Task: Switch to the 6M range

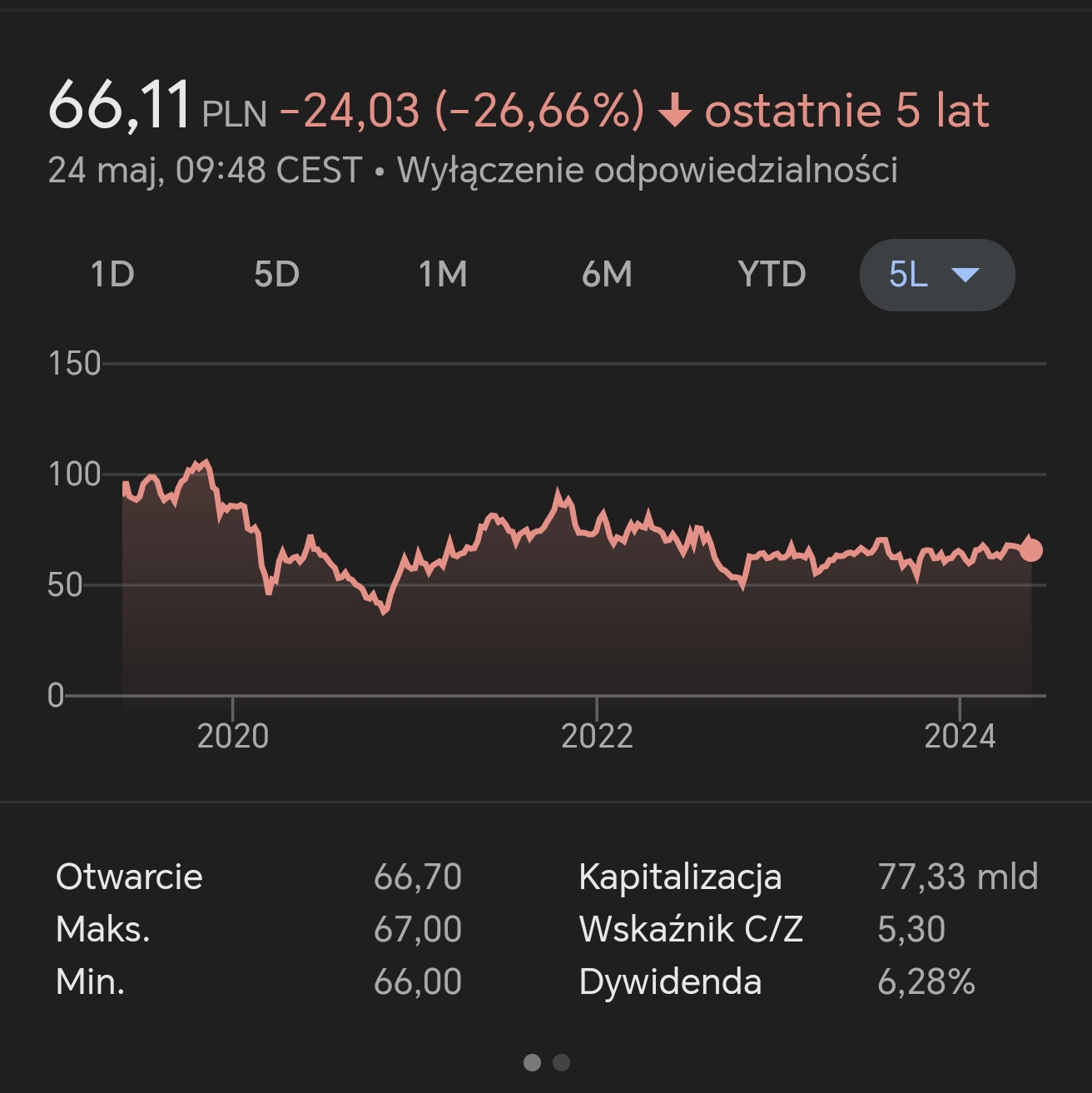Action: tap(607, 275)
